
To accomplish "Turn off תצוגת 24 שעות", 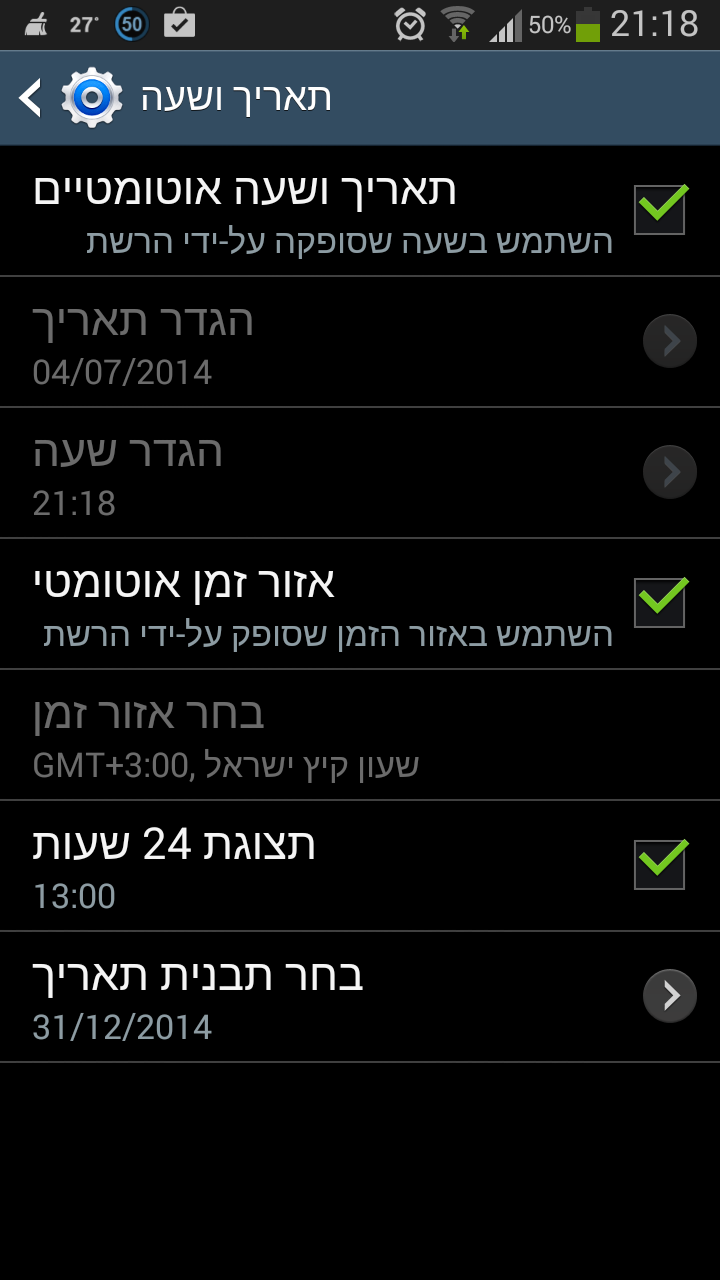I will point(660,865).
